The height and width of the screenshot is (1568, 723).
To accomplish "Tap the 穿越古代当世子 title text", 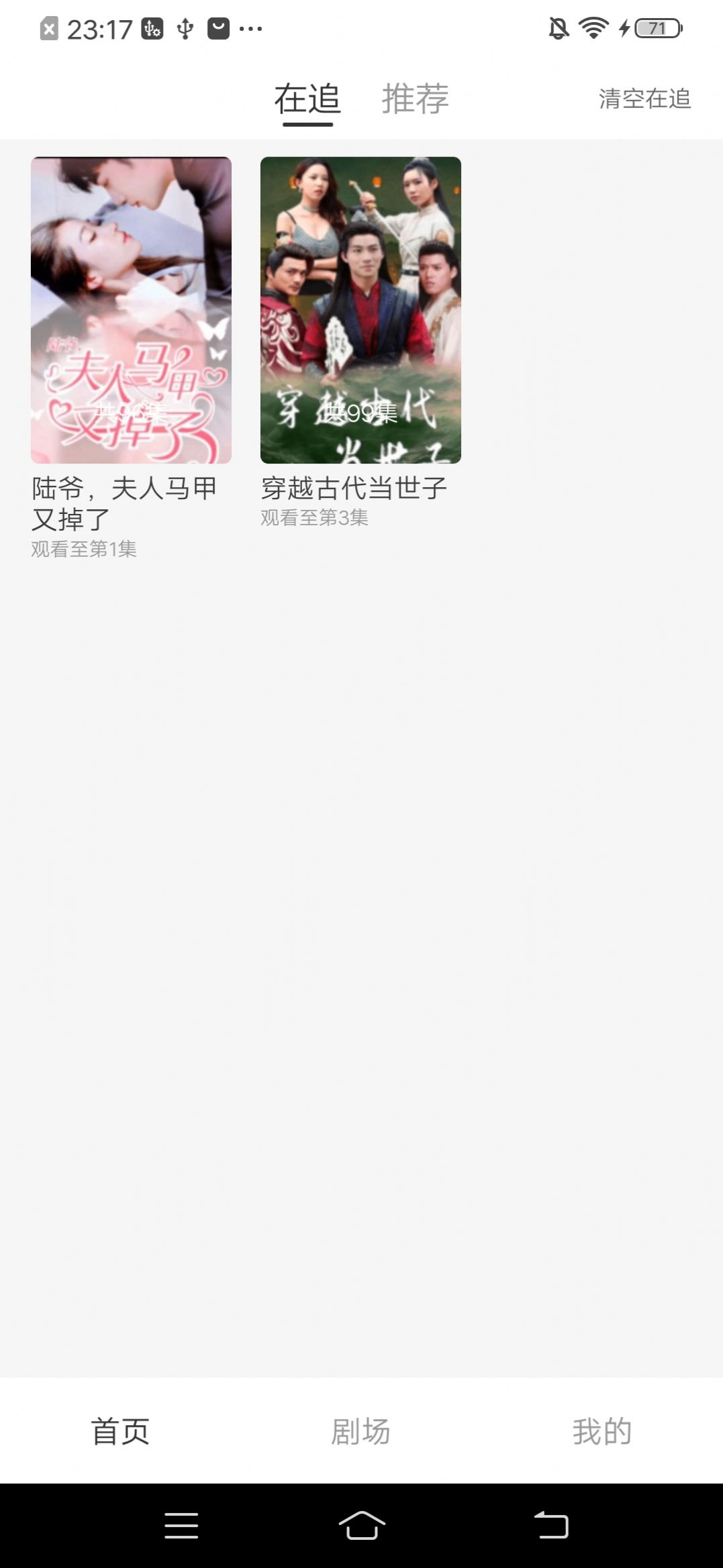I will click(353, 488).
